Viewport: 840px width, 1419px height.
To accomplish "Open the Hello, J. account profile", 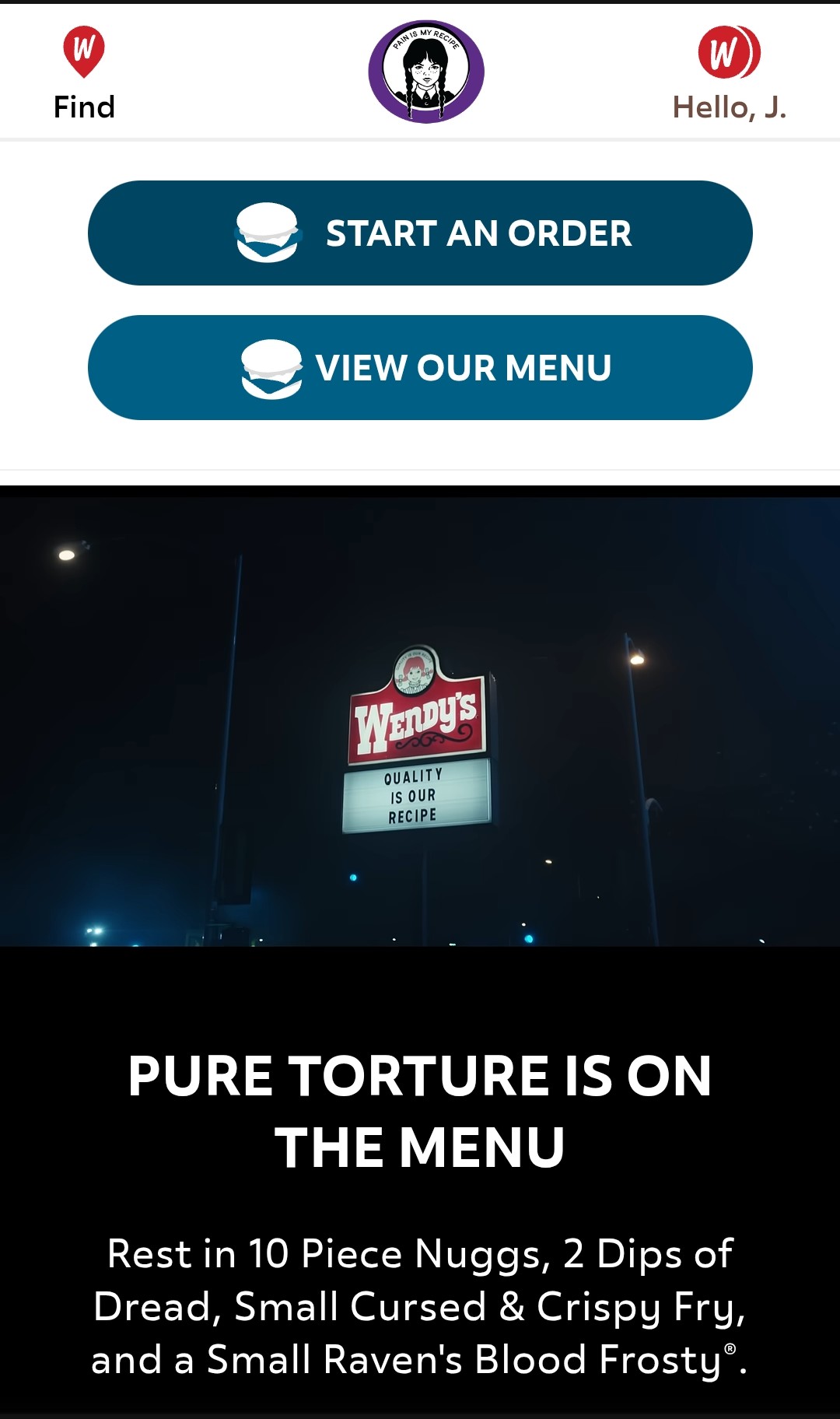I will coord(729,73).
